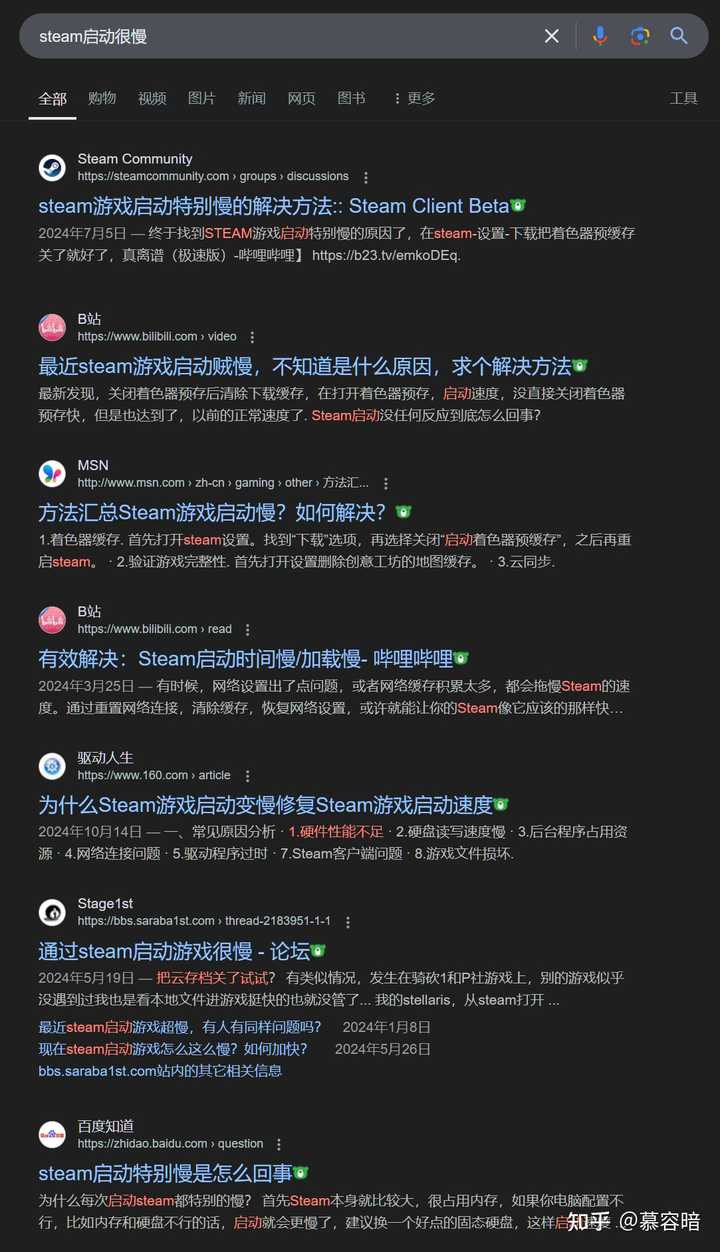This screenshot has height=1252, width=720.
Task: Start a voice search with the microphone
Action: (599, 36)
